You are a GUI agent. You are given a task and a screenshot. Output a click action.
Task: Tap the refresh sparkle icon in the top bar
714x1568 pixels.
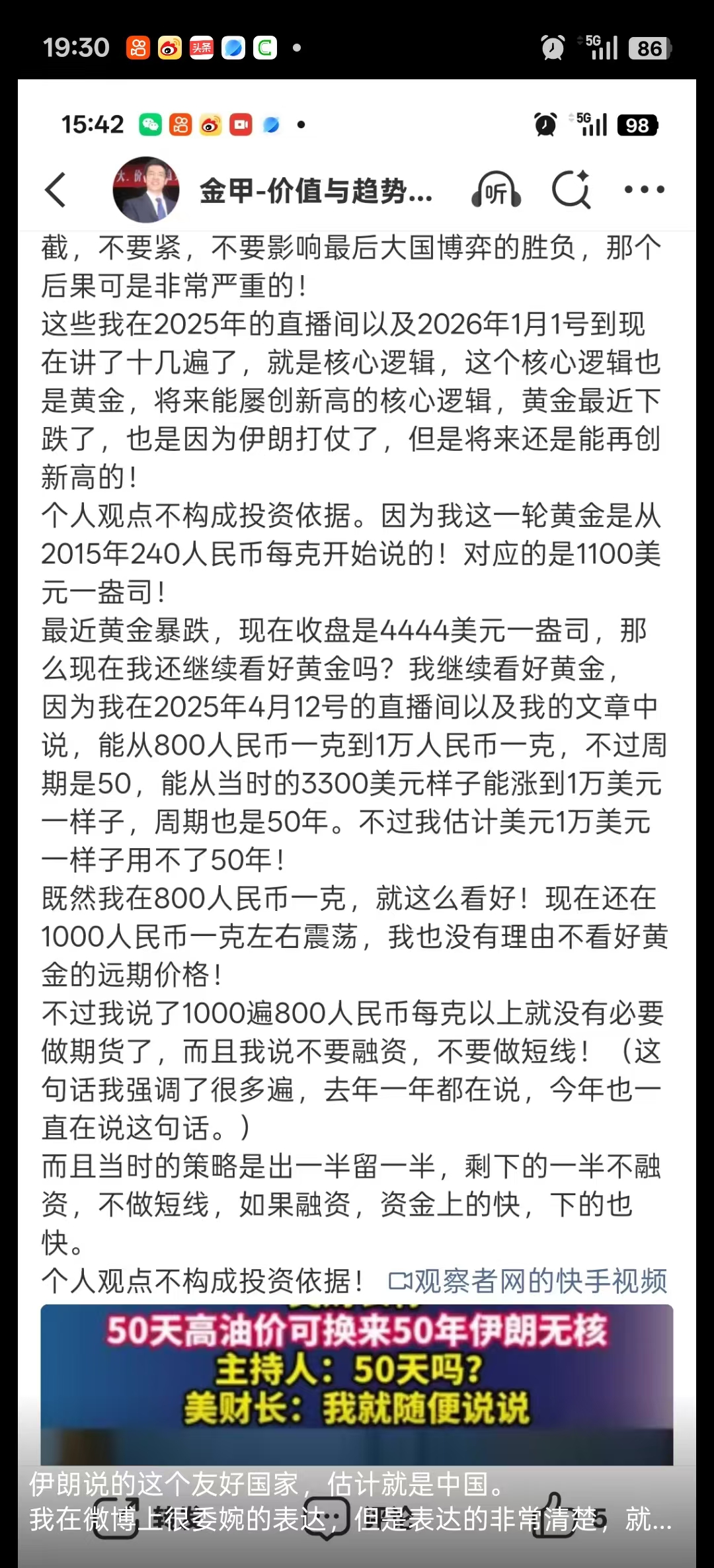pos(571,190)
